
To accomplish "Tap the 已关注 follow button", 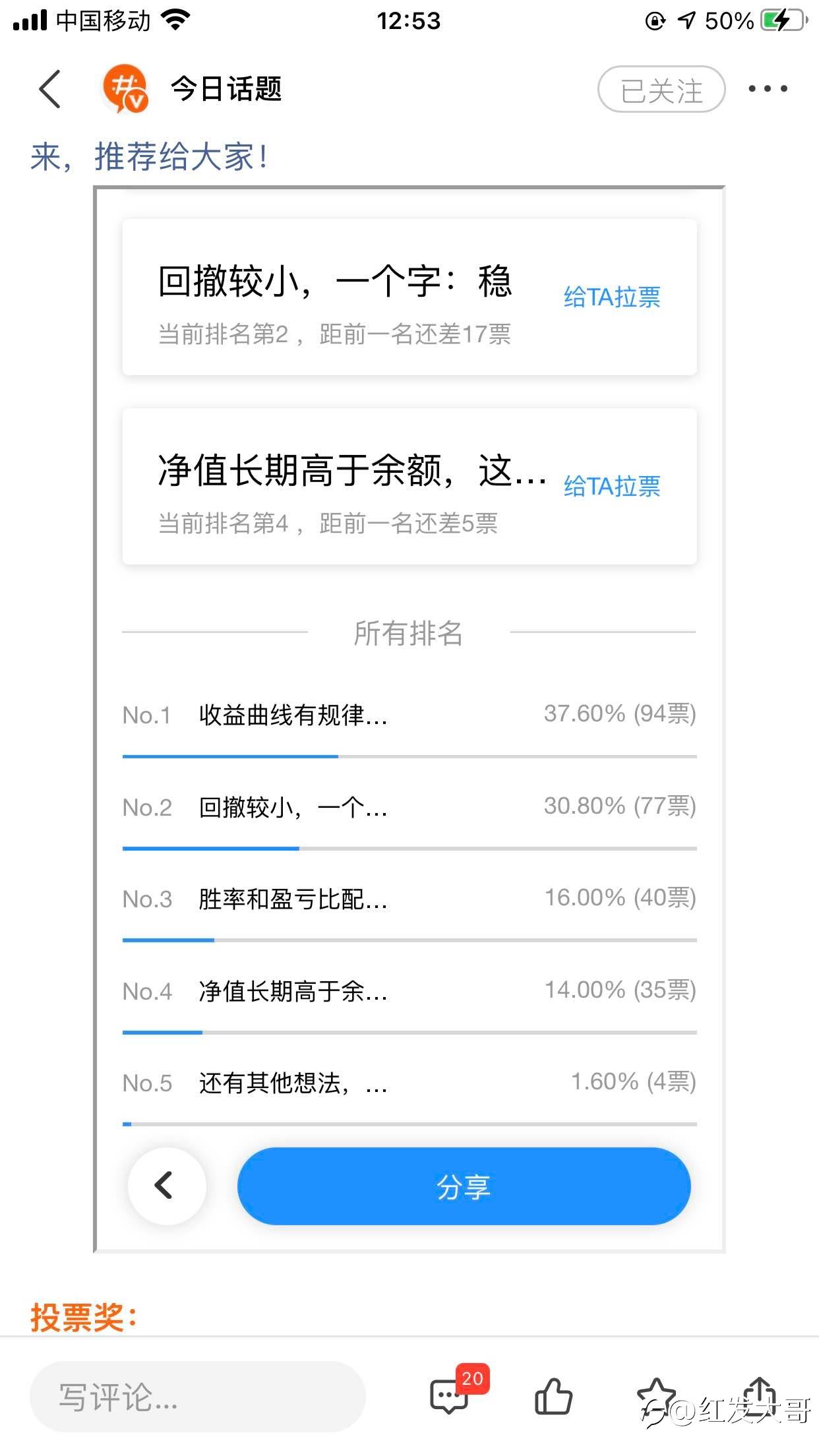I will point(661,90).
